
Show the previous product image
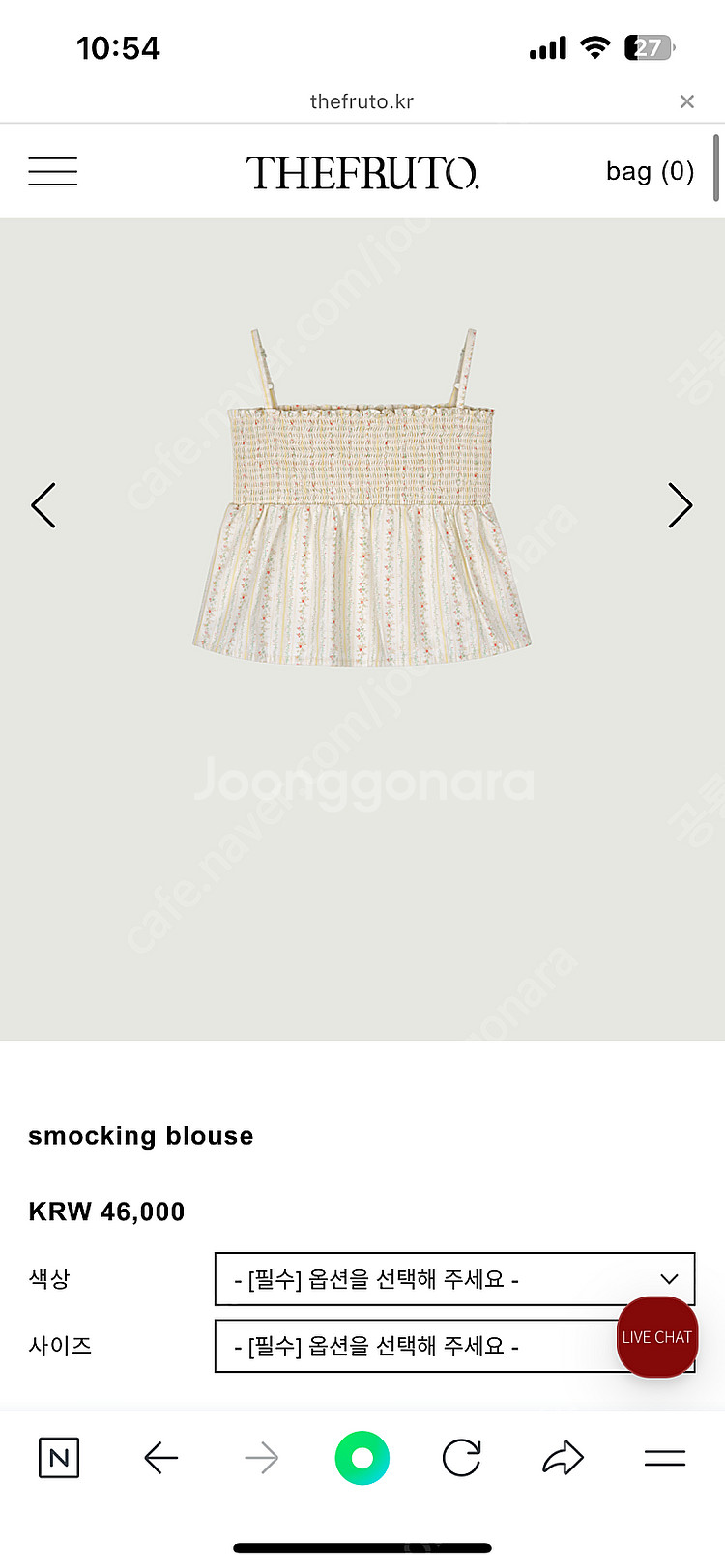pos(43,505)
